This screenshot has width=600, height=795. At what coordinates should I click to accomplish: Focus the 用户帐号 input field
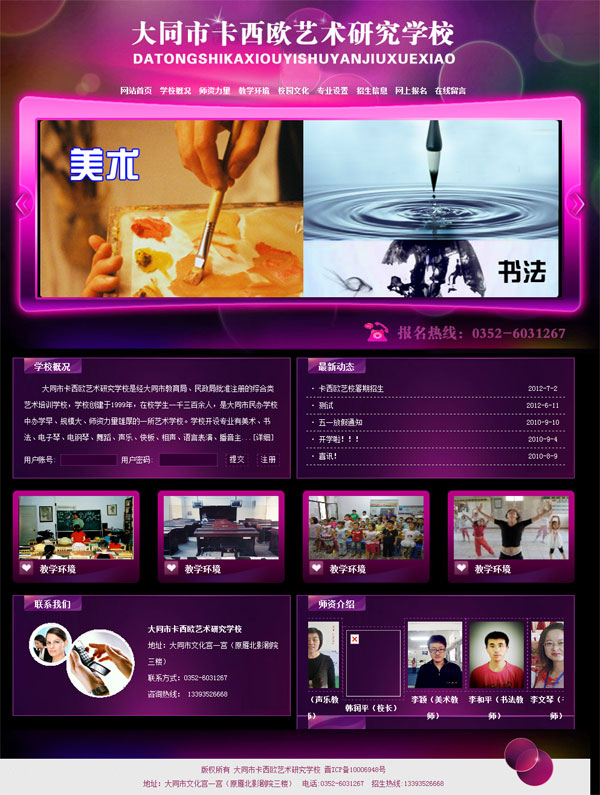pos(88,460)
